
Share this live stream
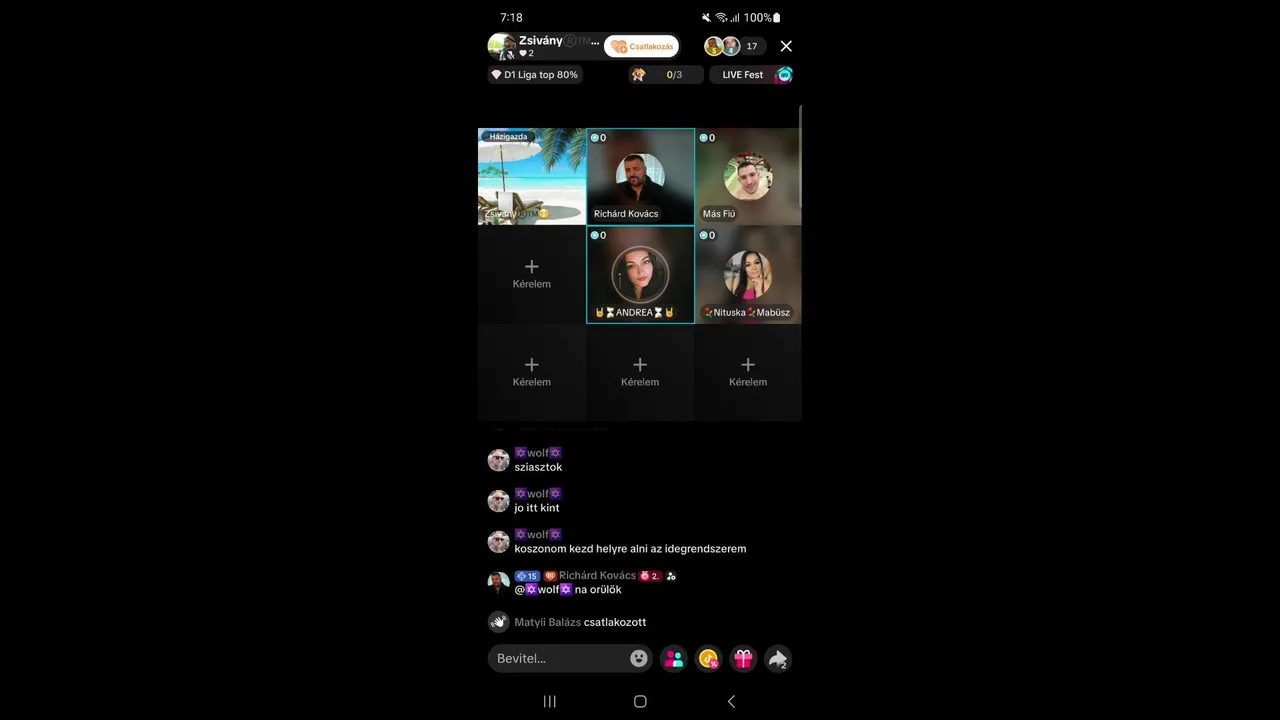(777, 659)
